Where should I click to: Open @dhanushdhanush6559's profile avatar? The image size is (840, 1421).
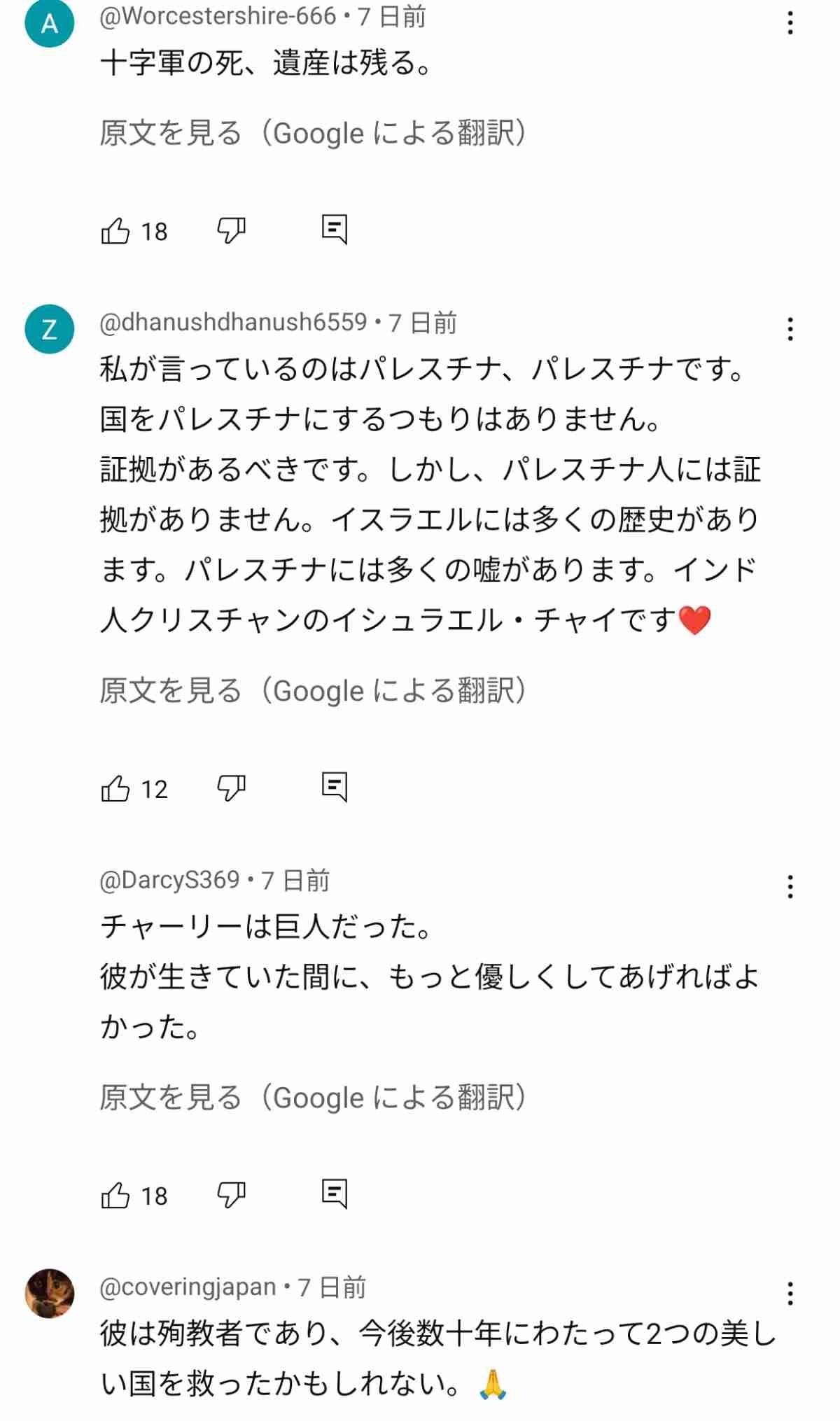(50, 329)
